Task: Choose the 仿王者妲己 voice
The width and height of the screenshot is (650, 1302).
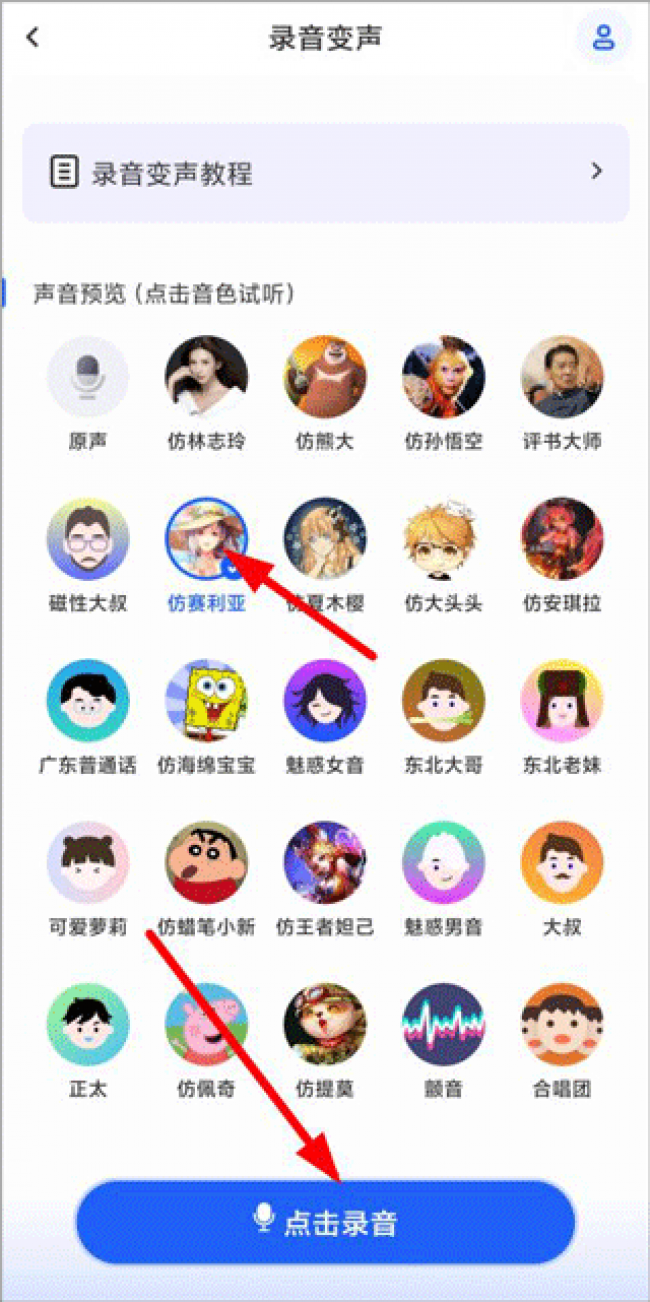Action: click(x=325, y=863)
